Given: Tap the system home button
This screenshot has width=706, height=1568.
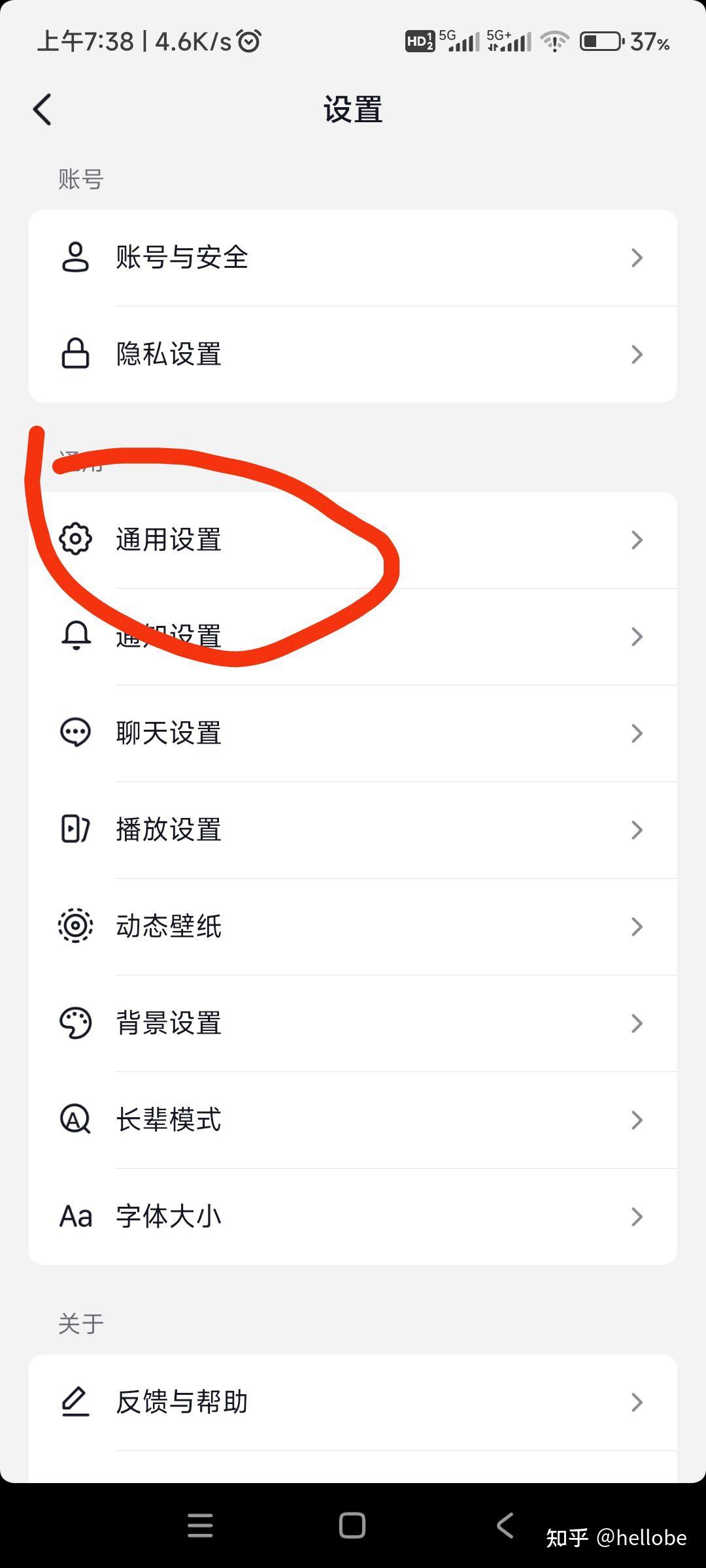Looking at the screenshot, I should click(352, 1526).
